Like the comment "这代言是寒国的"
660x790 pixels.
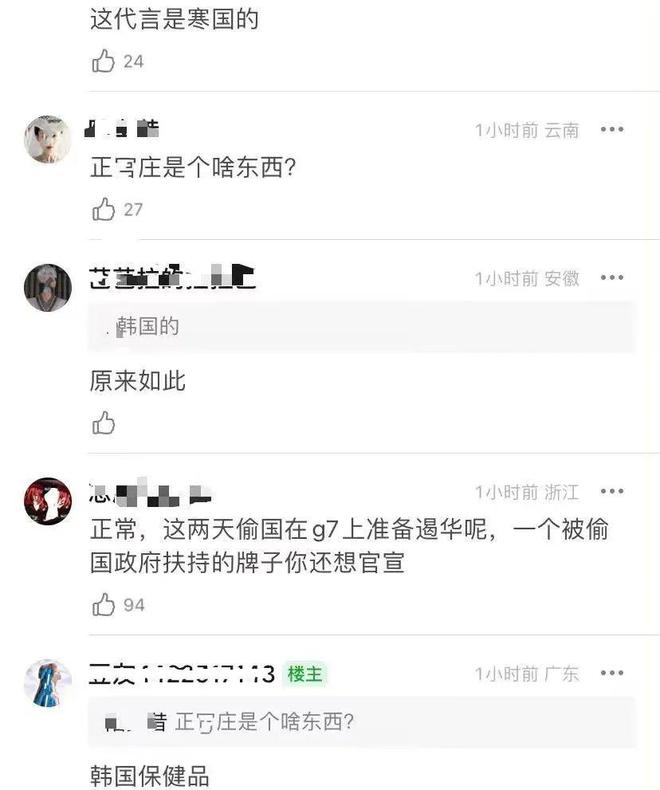[x=104, y=61]
